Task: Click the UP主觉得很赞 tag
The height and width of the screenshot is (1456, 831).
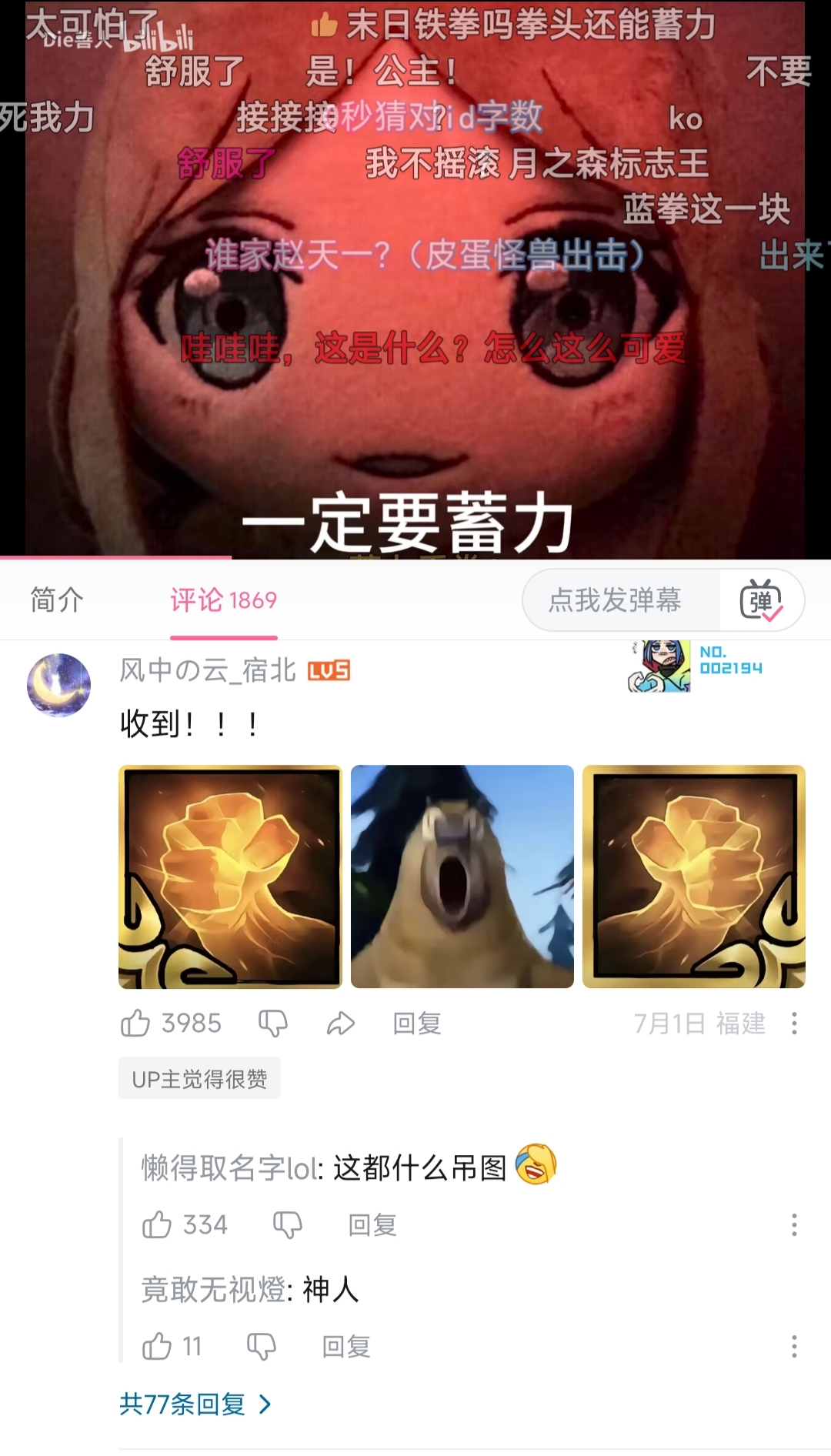Action: click(199, 1079)
